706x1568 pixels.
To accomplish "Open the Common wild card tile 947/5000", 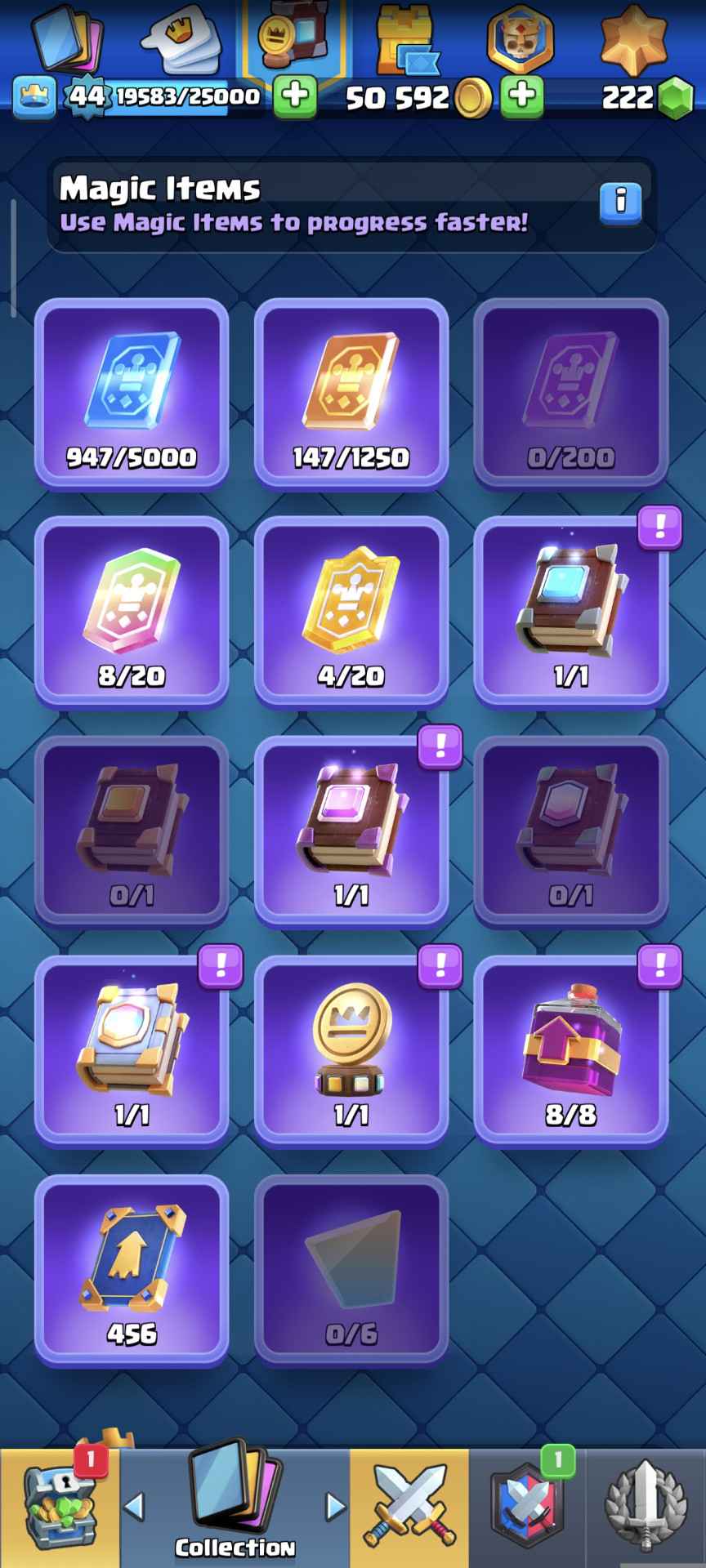I will pyautogui.click(x=132, y=394).
